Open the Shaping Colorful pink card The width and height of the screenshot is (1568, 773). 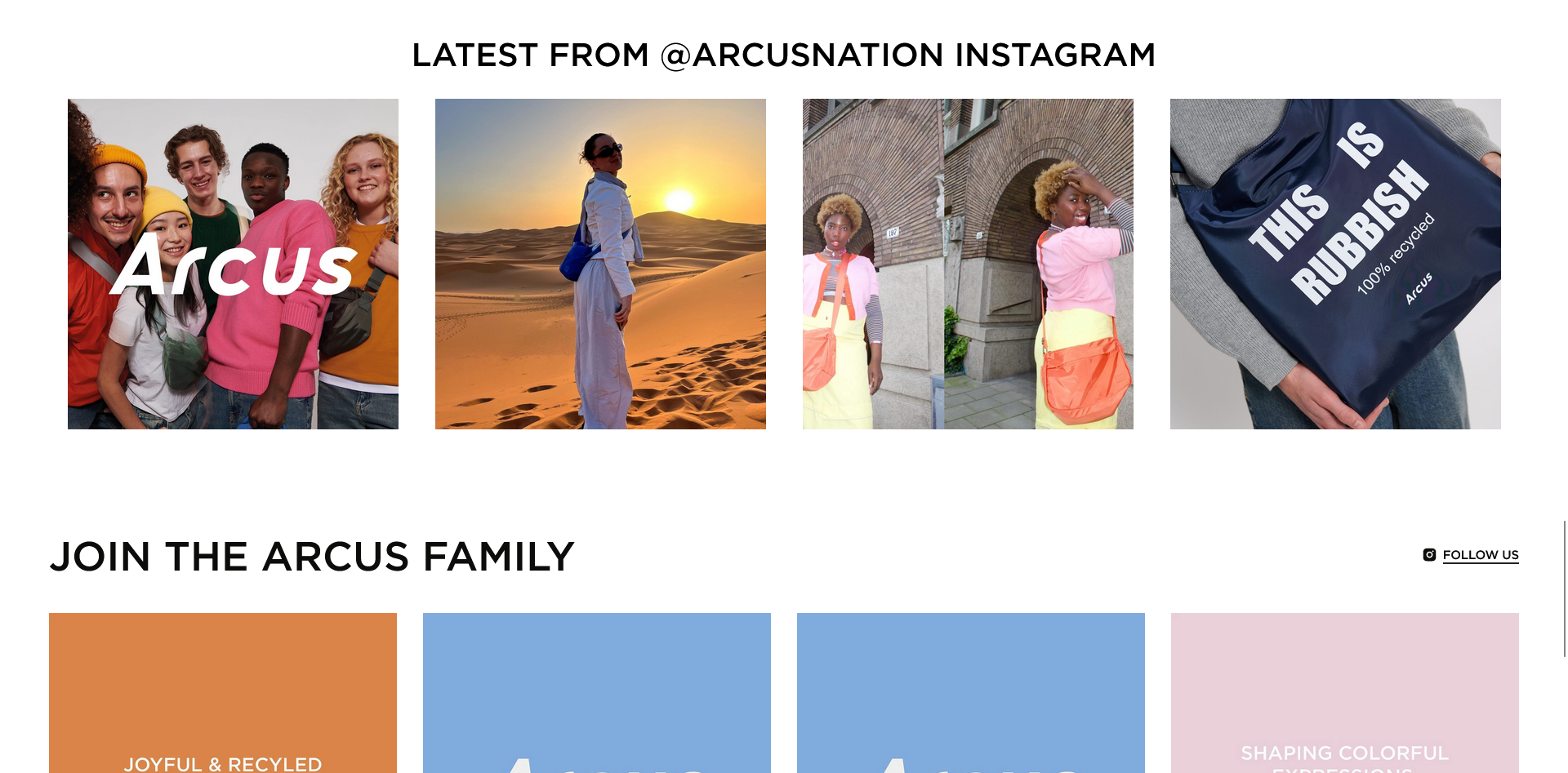(1344, 694)
